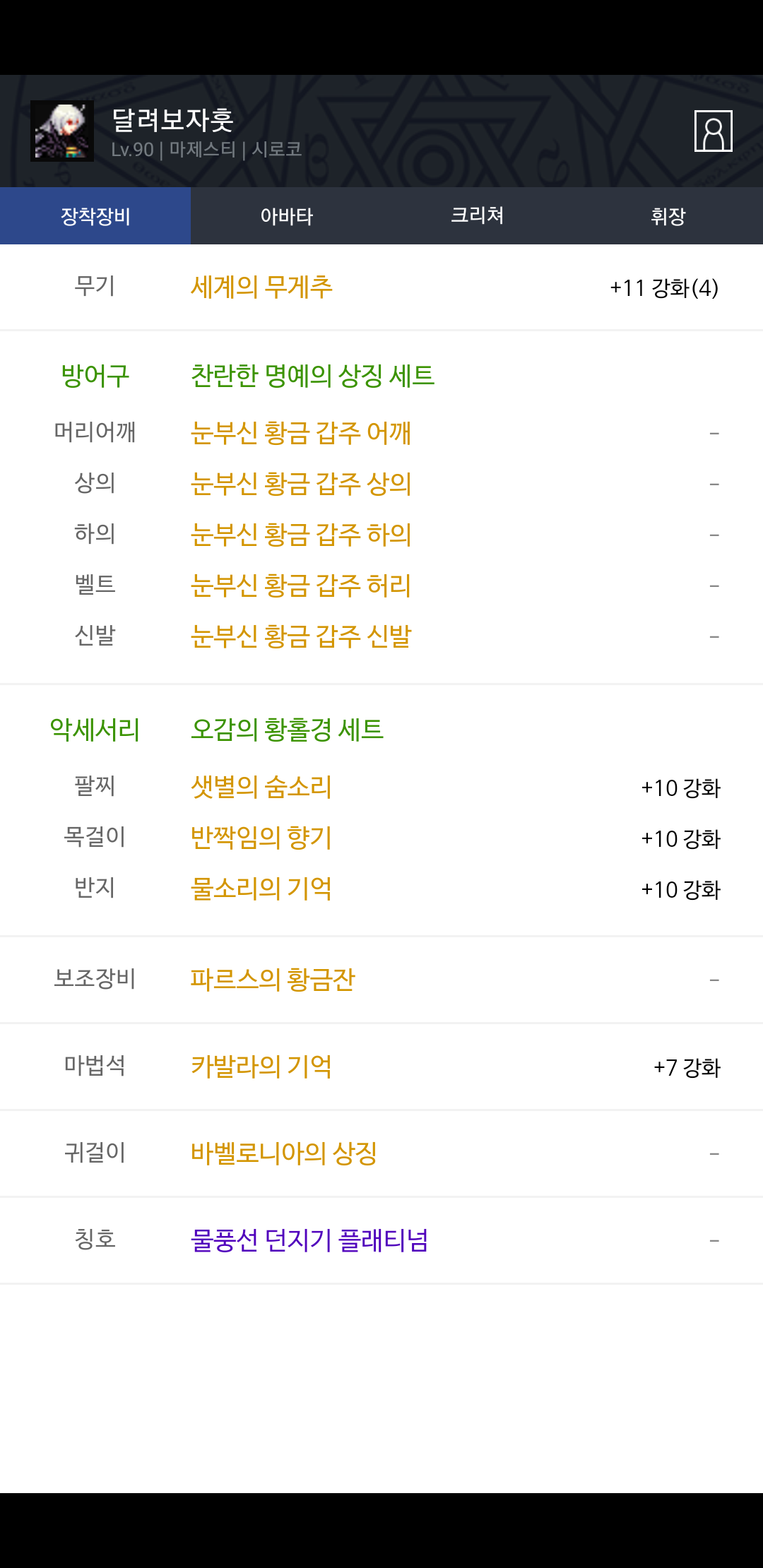
Task: Open earring 바벨로니아의 상징
Action: pos(284,1153)
